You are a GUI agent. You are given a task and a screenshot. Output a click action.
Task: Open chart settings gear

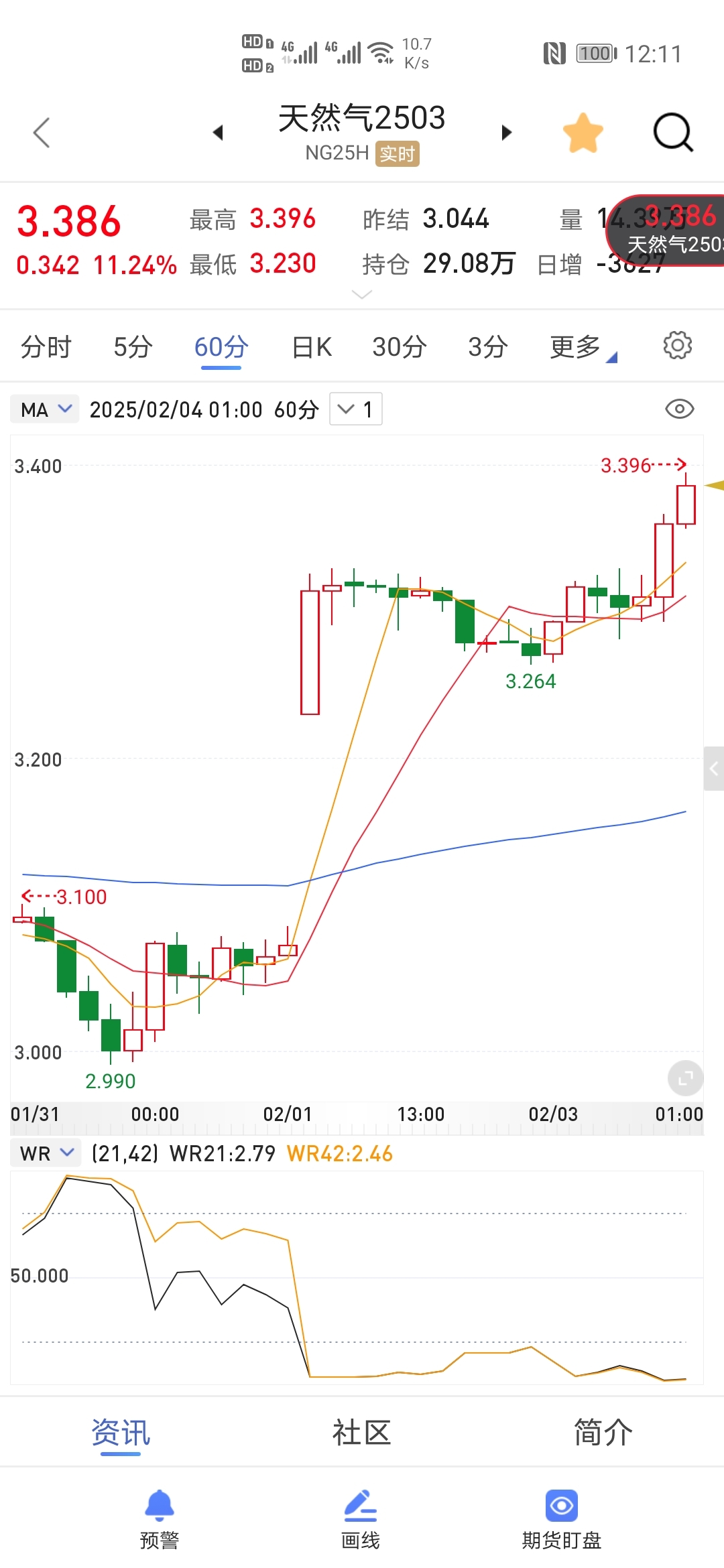coord(677,346)
